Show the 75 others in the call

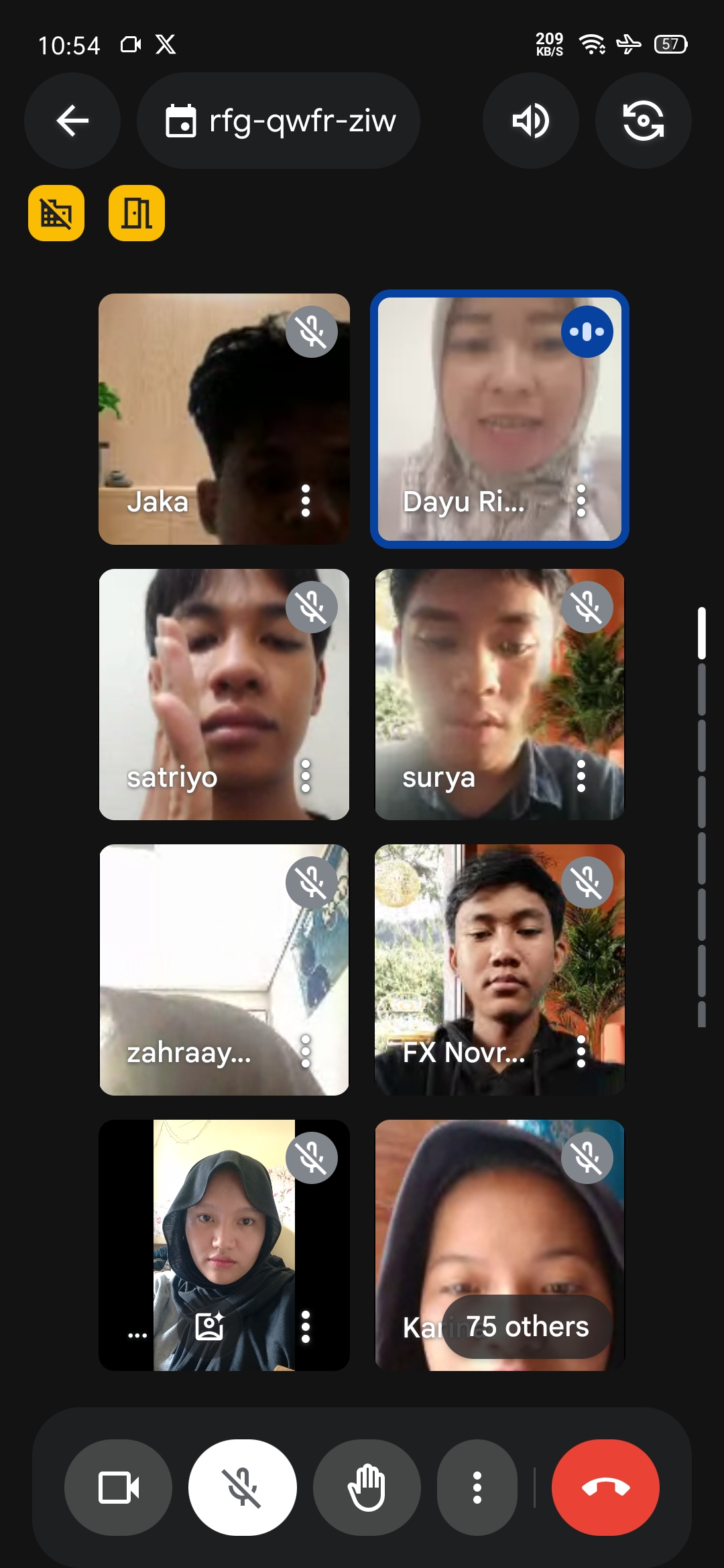527,1327
